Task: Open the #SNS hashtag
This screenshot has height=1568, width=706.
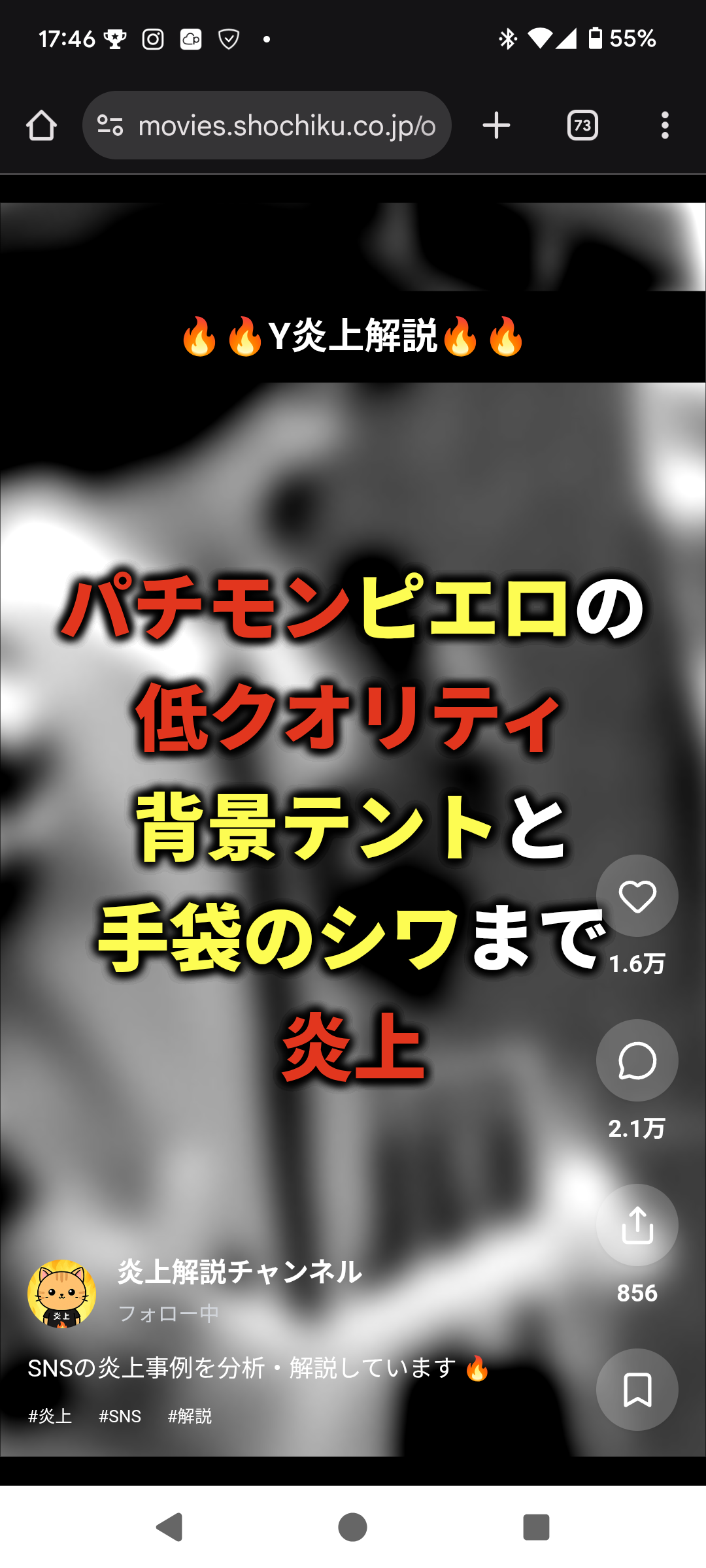Action: (120, 1416)
